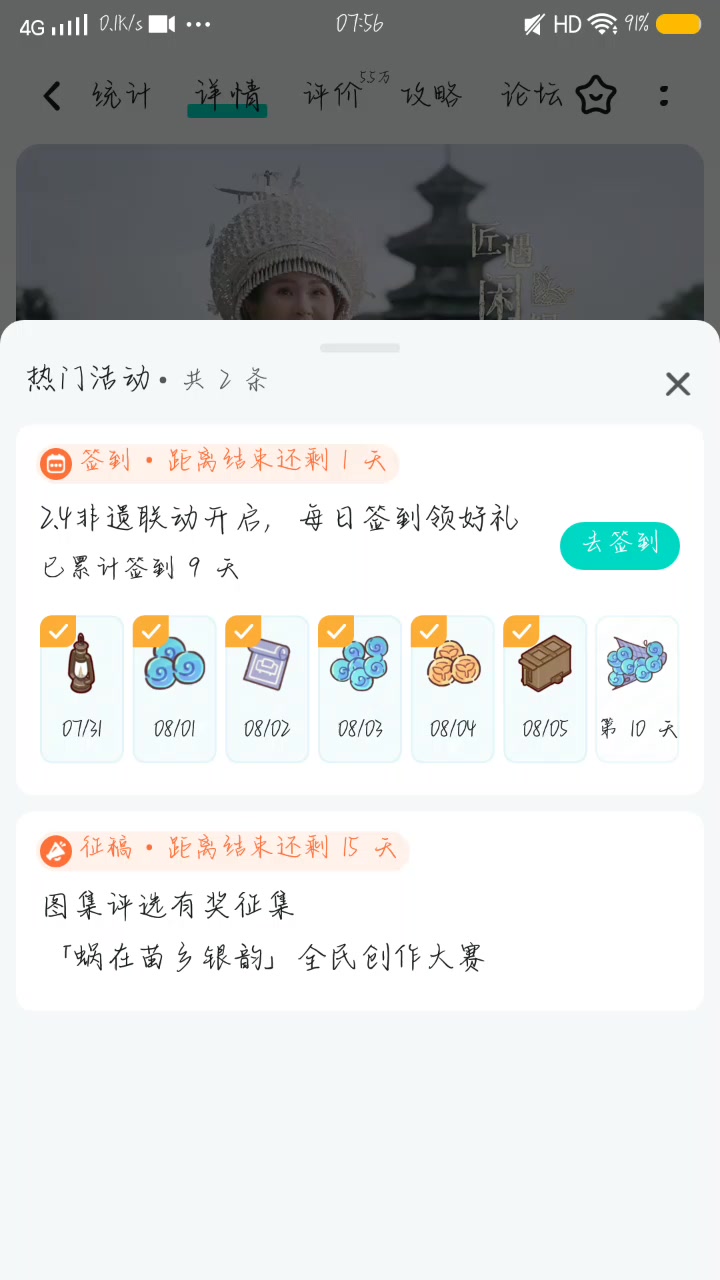720x1280 pixels.
Task: Switch to the 攻略 tab
Action: (432, 96)
